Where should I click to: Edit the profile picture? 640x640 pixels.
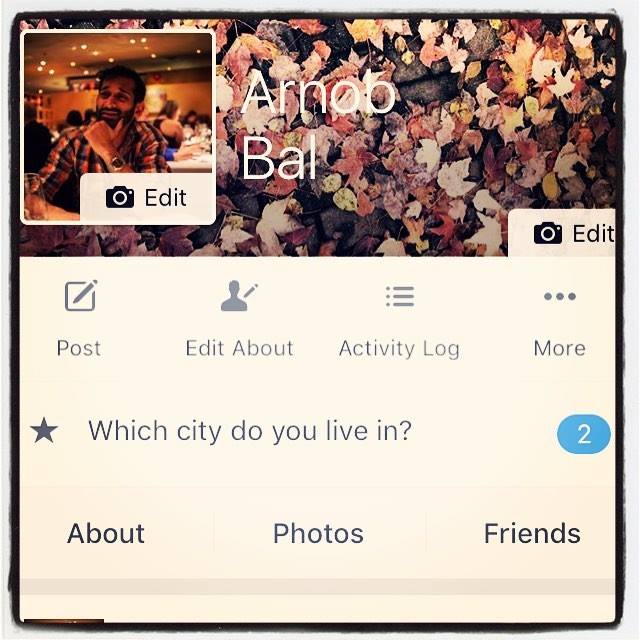[147, 198]
